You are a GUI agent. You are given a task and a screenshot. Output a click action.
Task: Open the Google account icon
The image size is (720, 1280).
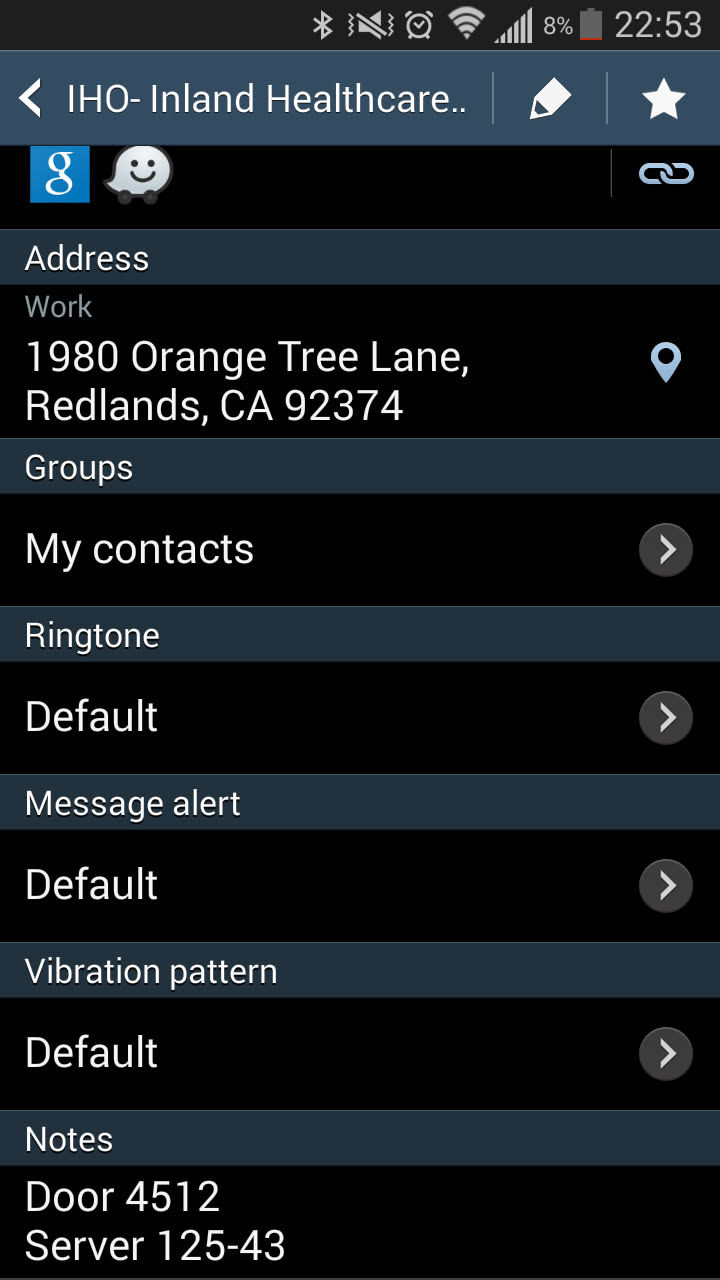coord(60,174)
